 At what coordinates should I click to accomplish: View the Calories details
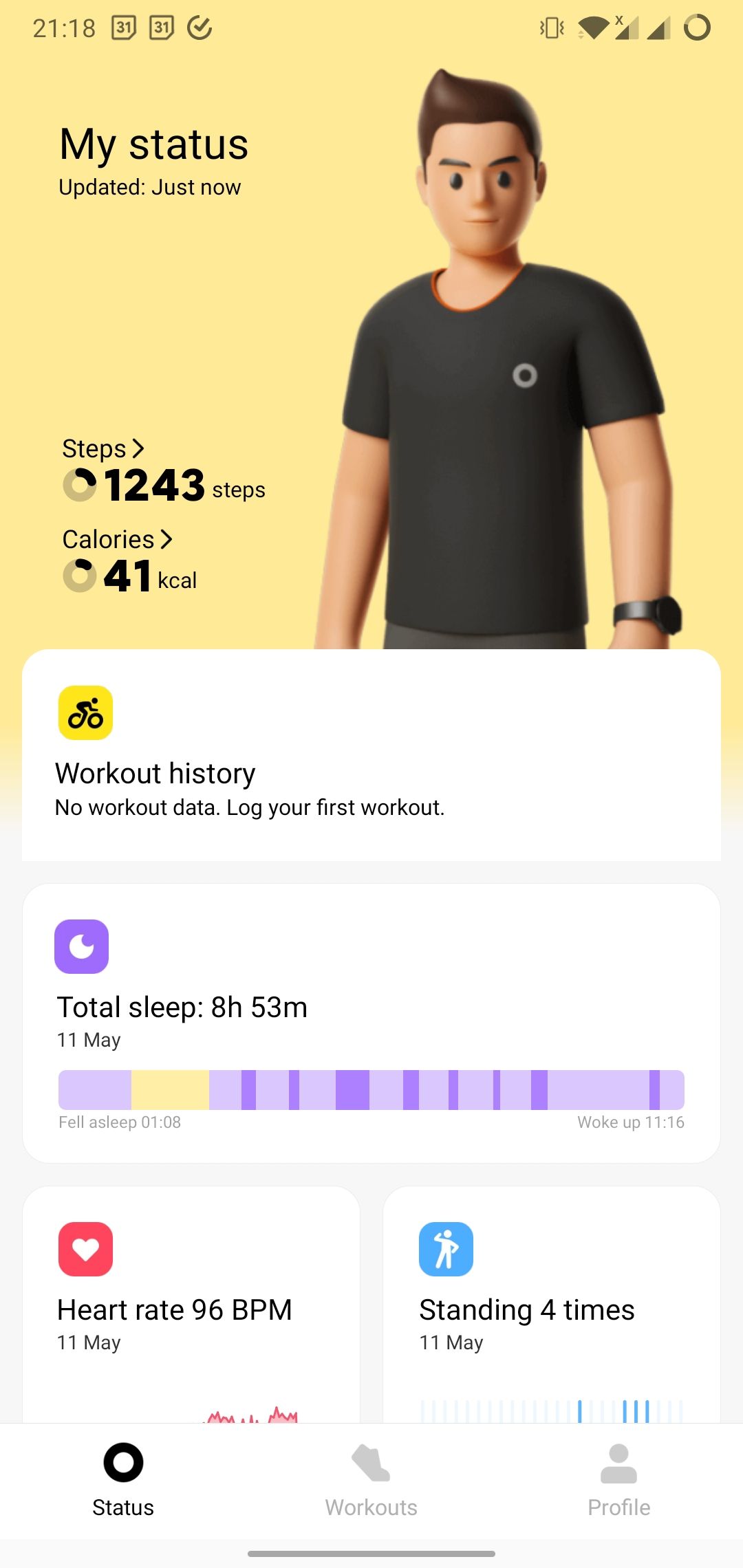click(x=117, y=540)
